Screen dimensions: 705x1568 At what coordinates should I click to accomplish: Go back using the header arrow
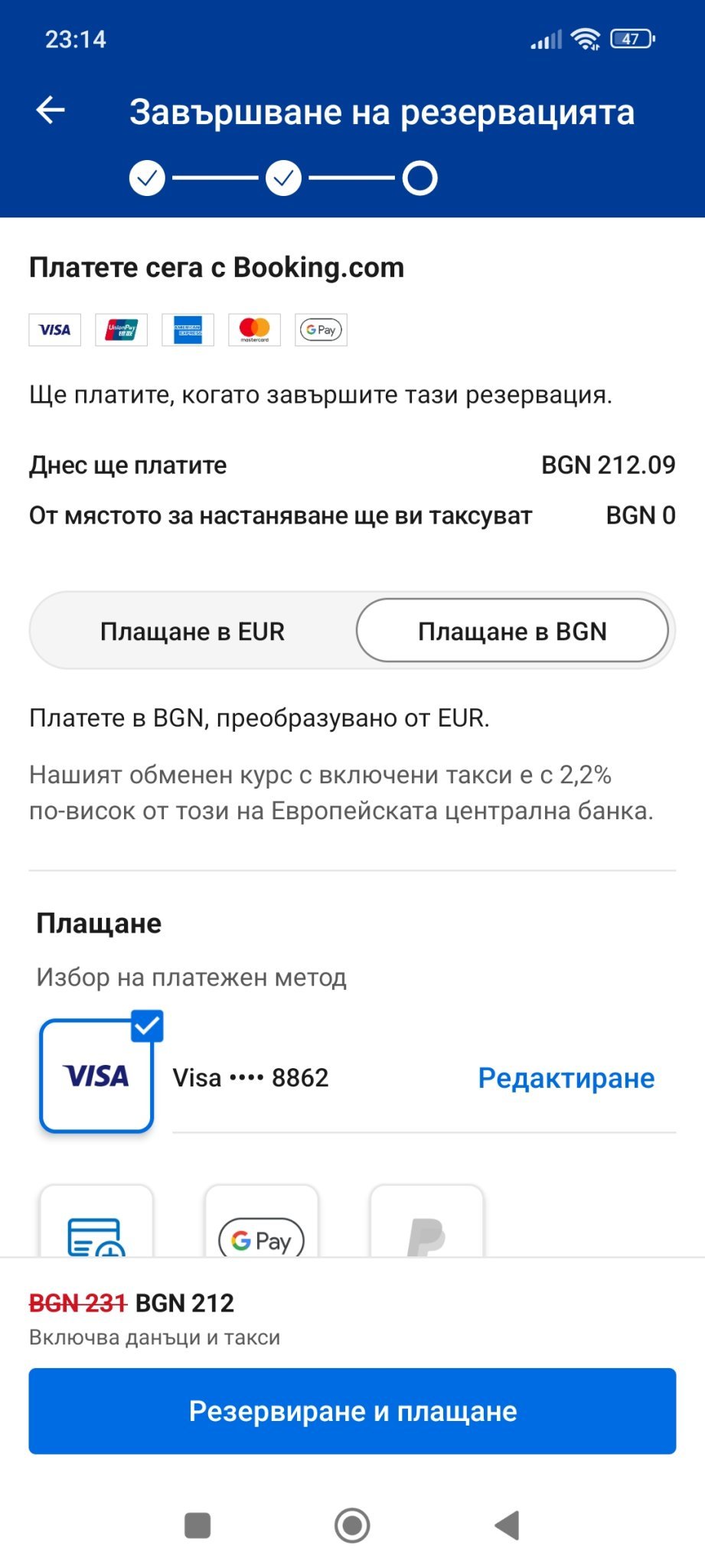coord(51,110)
